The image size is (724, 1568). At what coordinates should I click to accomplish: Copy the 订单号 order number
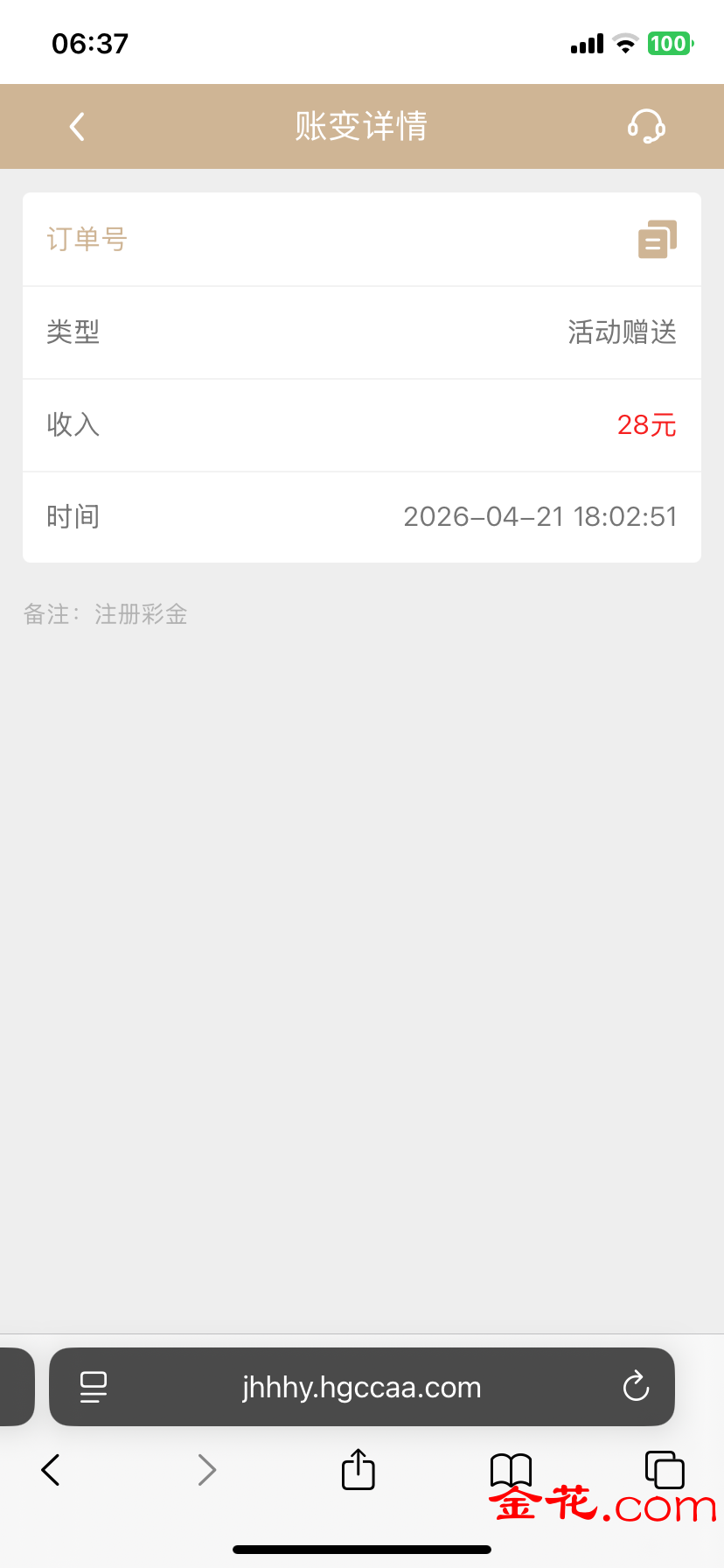pyautogui.click(x=658, y=239)
